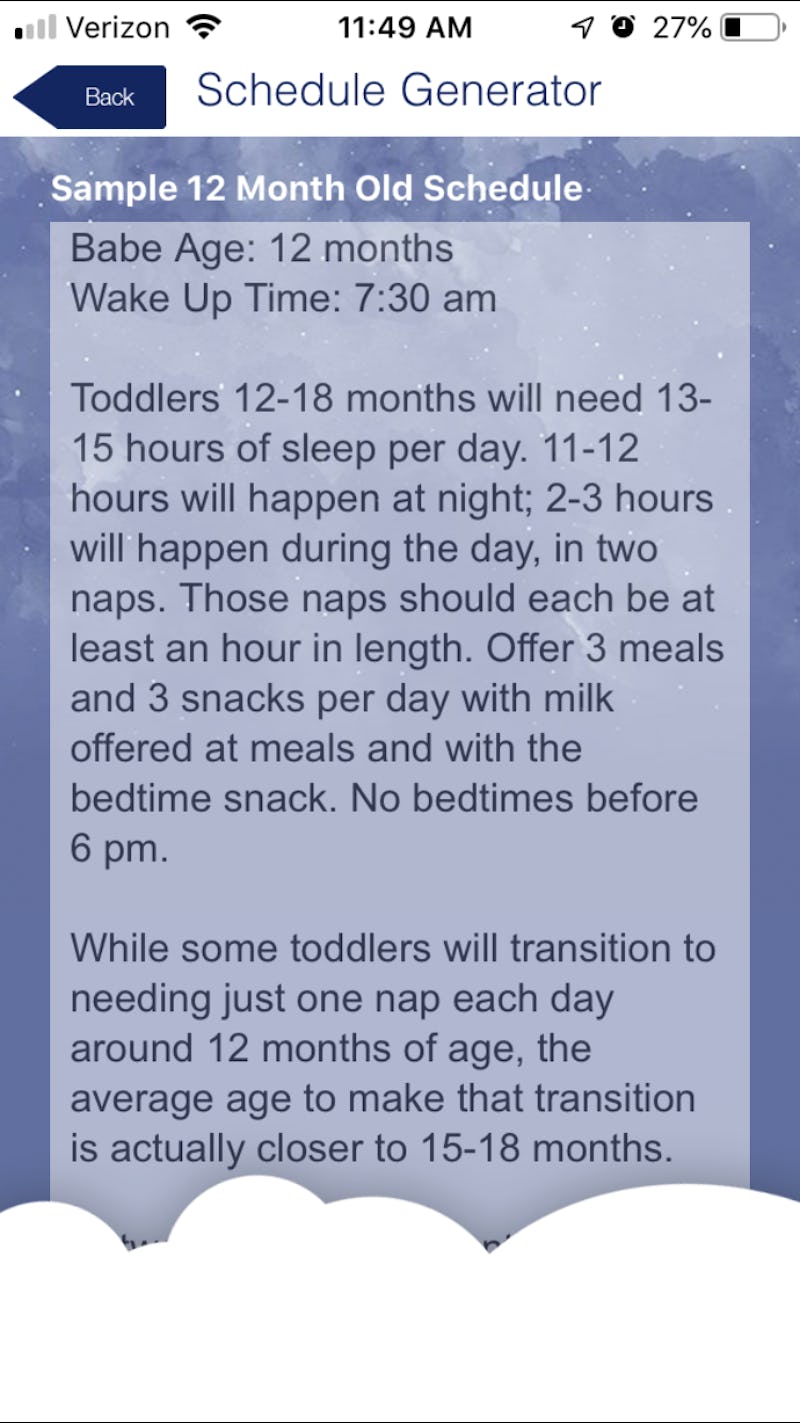
Task: Tap the schedule description text box
Action: (398, 700)
